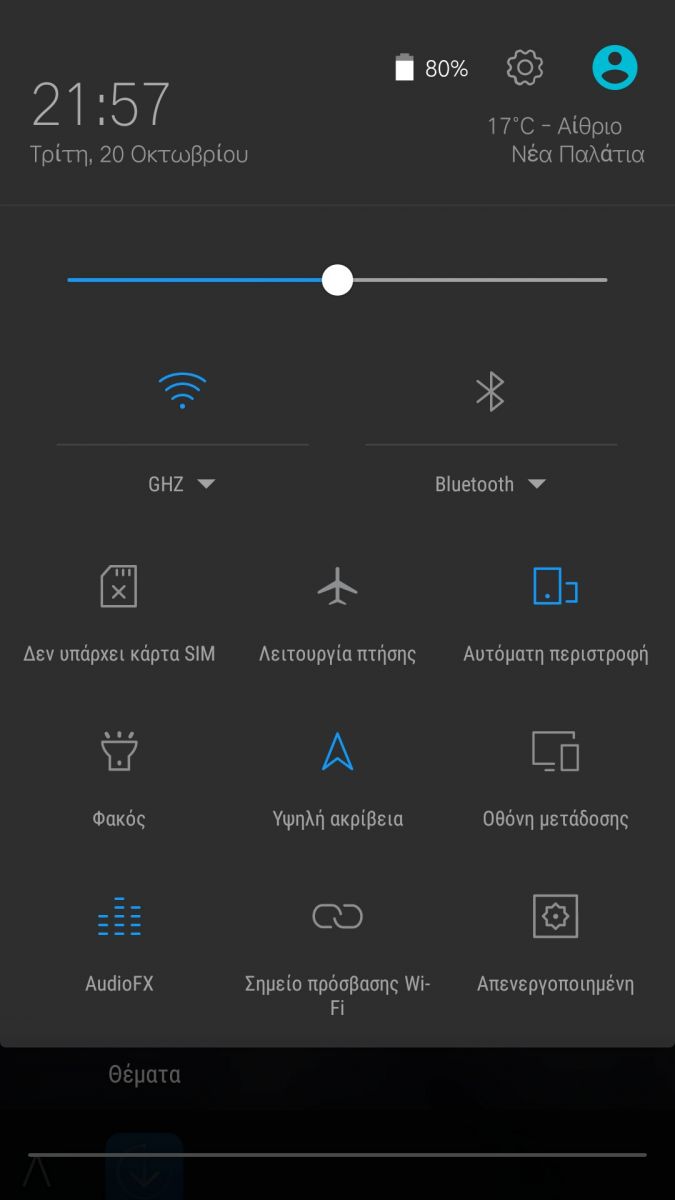Turn on the Φακός flashlight
The image size is (675, 1200).
coord(119,779)
